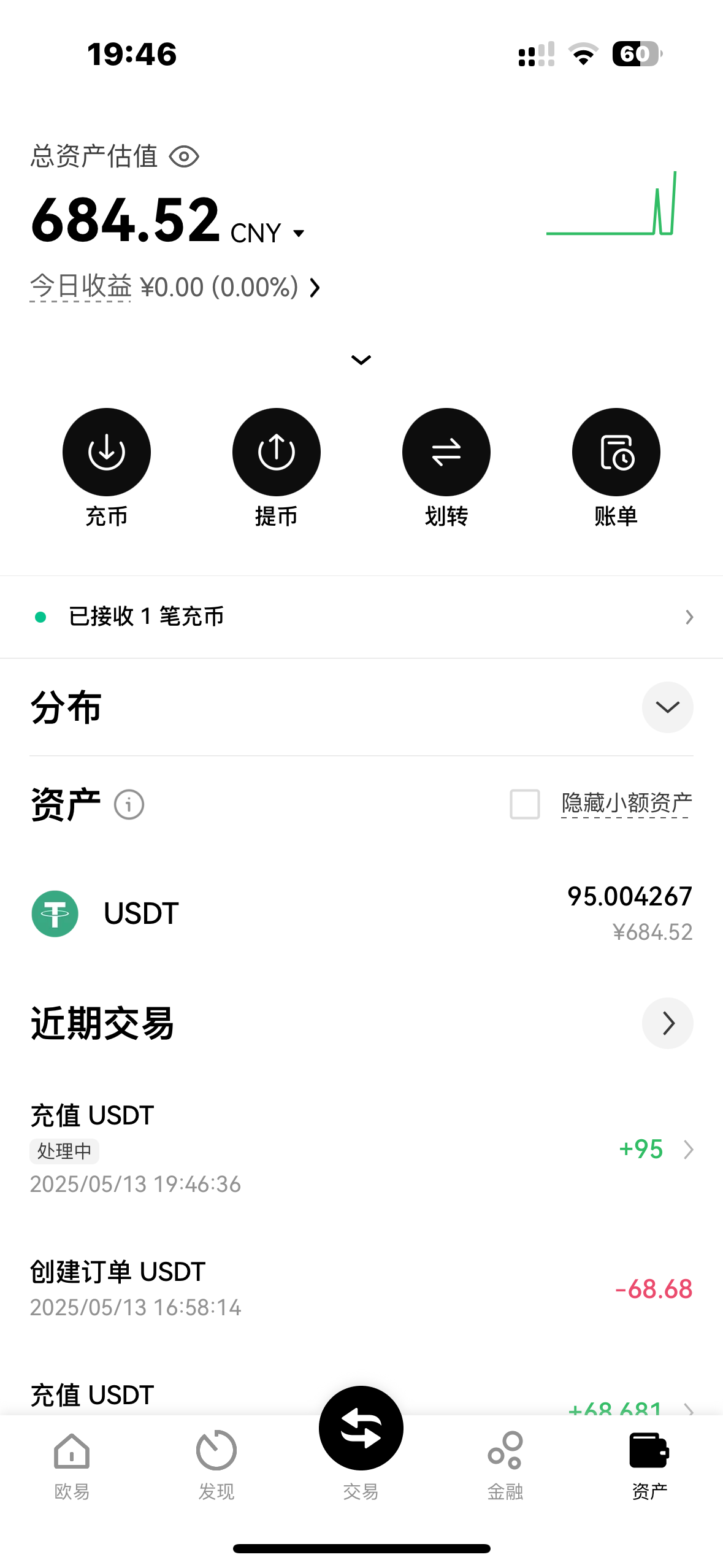Open 划转 transfer

pos(446,453)
